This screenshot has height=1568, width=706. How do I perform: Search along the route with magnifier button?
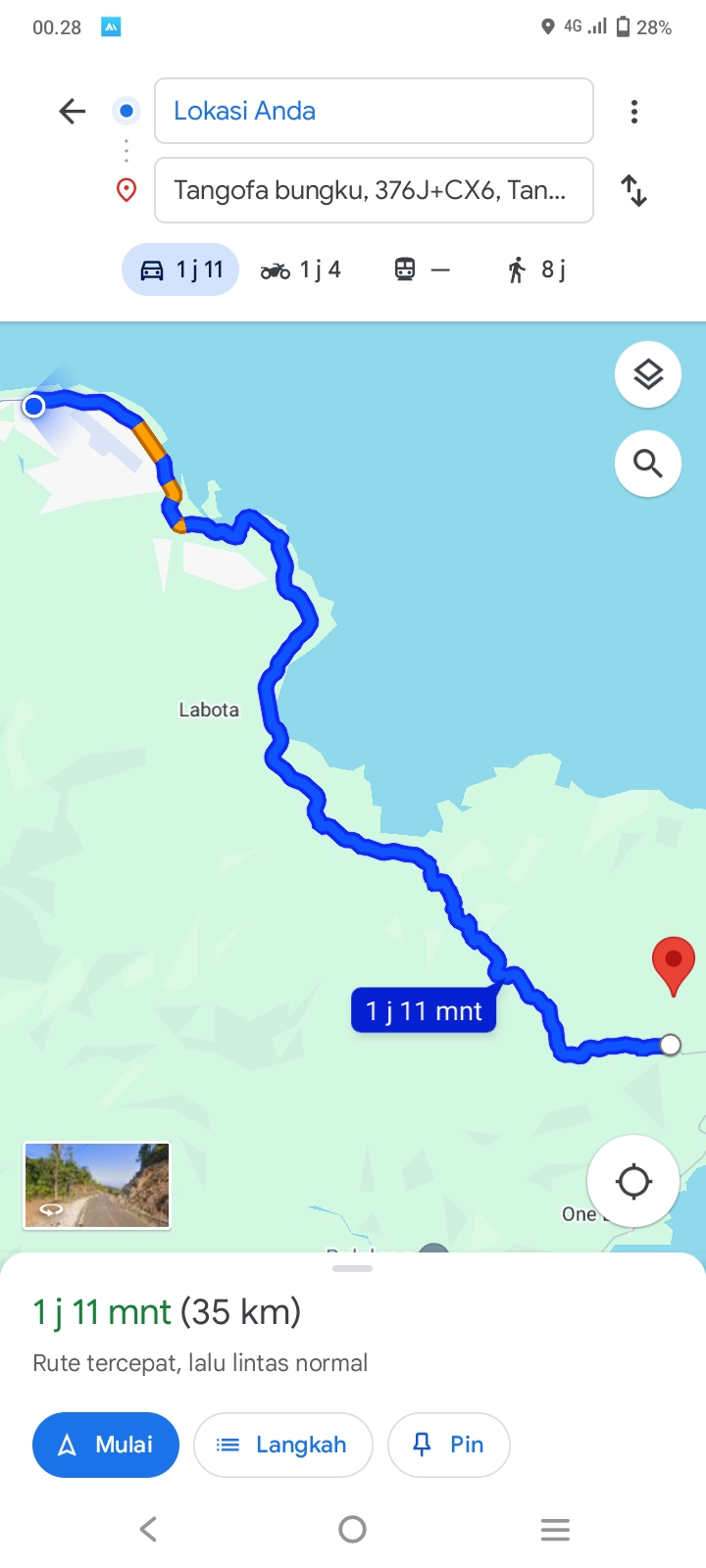(648, 464)
